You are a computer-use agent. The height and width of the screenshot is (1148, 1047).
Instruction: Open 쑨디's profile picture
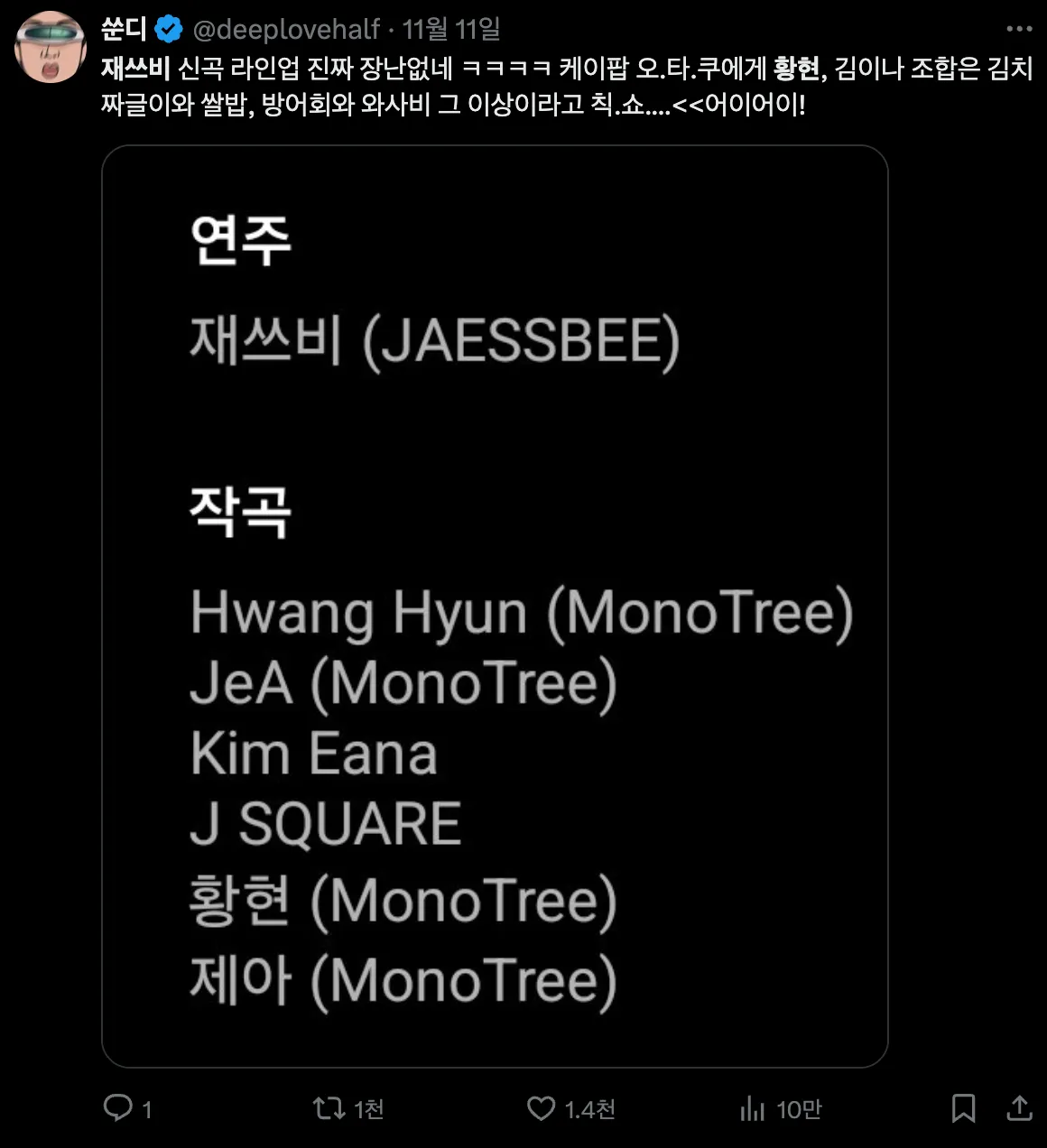click(51, 47)
